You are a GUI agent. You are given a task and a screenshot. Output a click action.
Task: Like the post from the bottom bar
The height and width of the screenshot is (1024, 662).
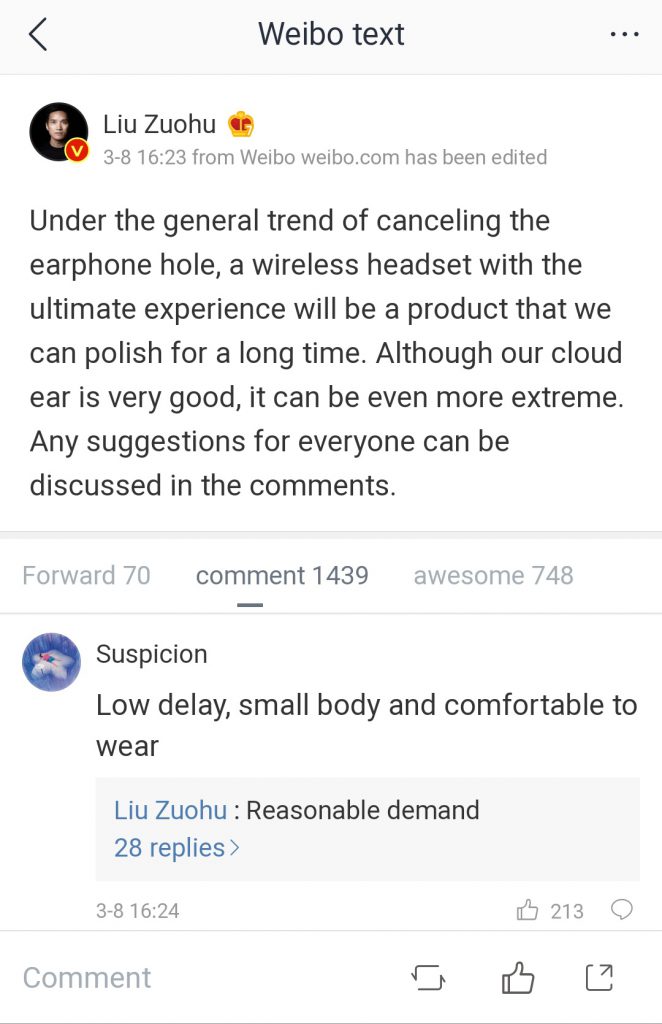(518, 977)
